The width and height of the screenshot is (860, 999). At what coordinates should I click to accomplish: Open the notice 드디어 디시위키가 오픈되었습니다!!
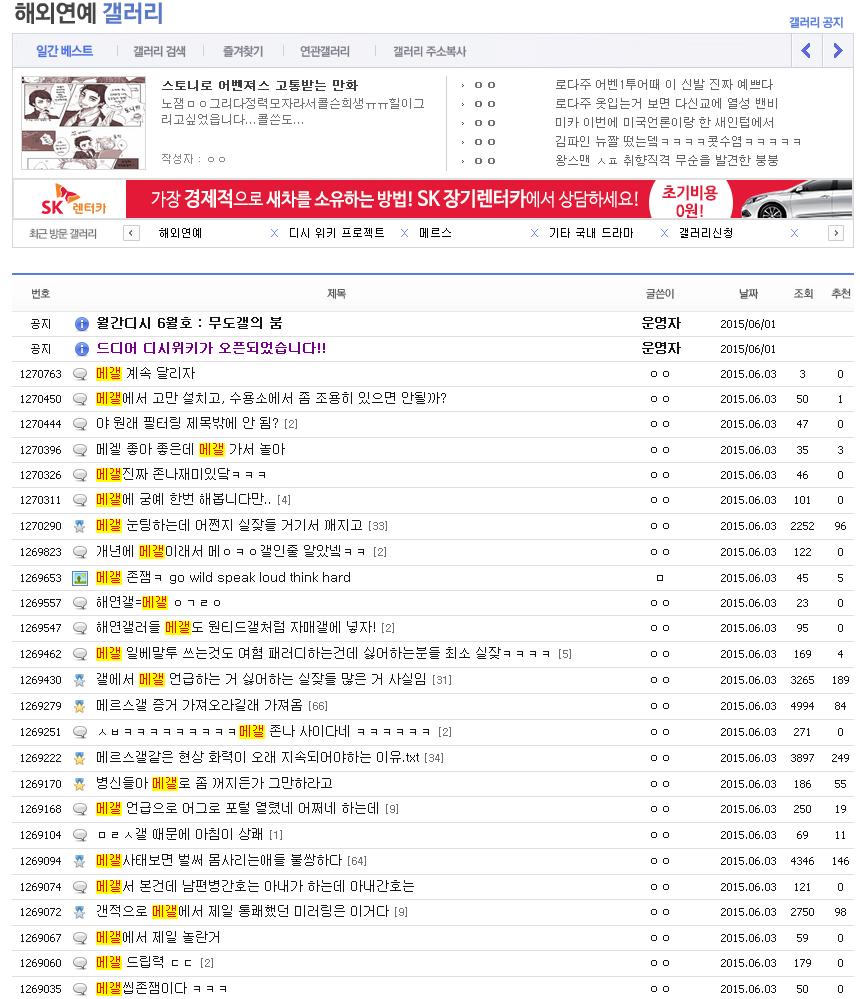click(210, 349)
